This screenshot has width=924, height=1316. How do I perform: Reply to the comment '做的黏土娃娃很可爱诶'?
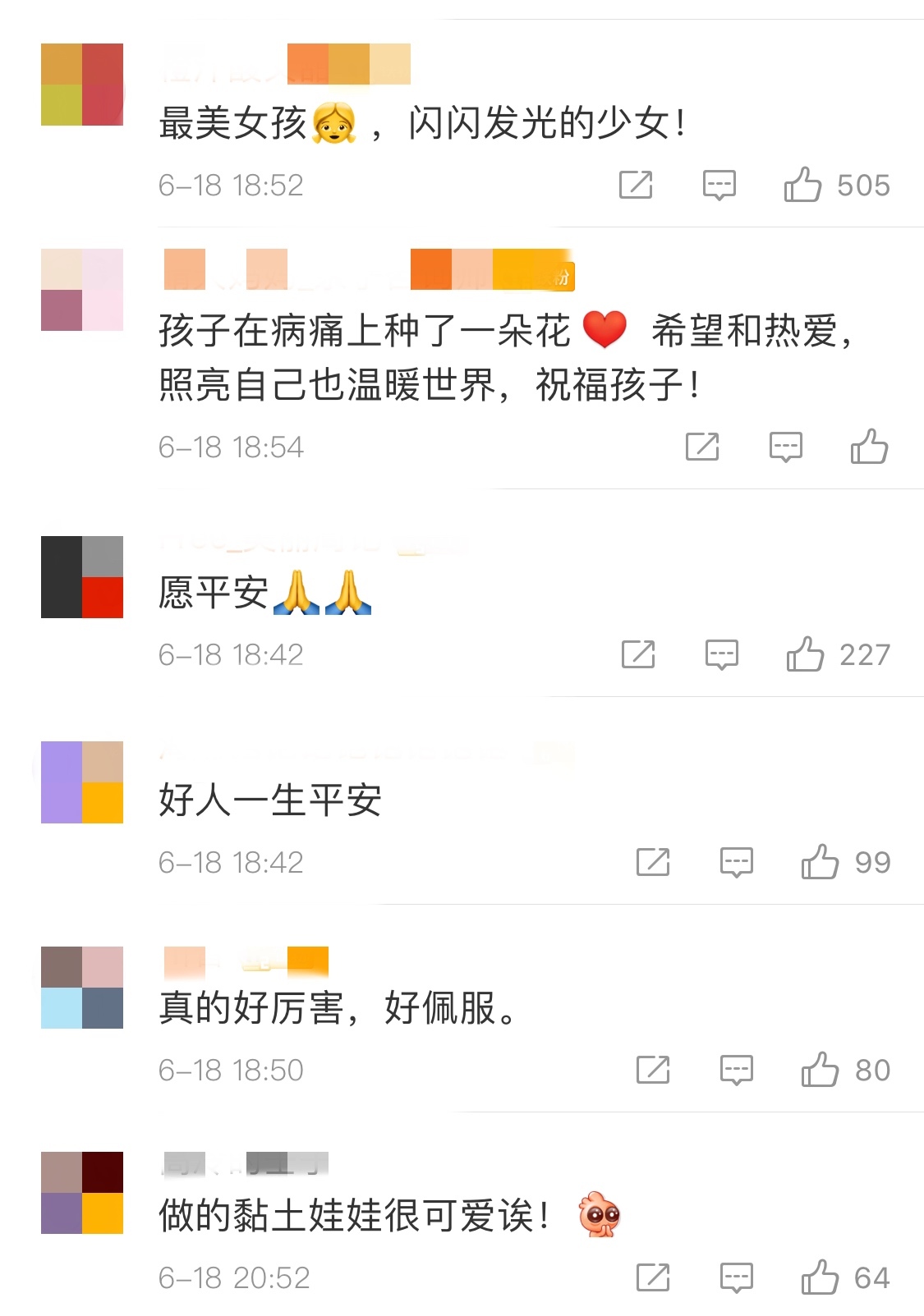tap(736, 1277)
